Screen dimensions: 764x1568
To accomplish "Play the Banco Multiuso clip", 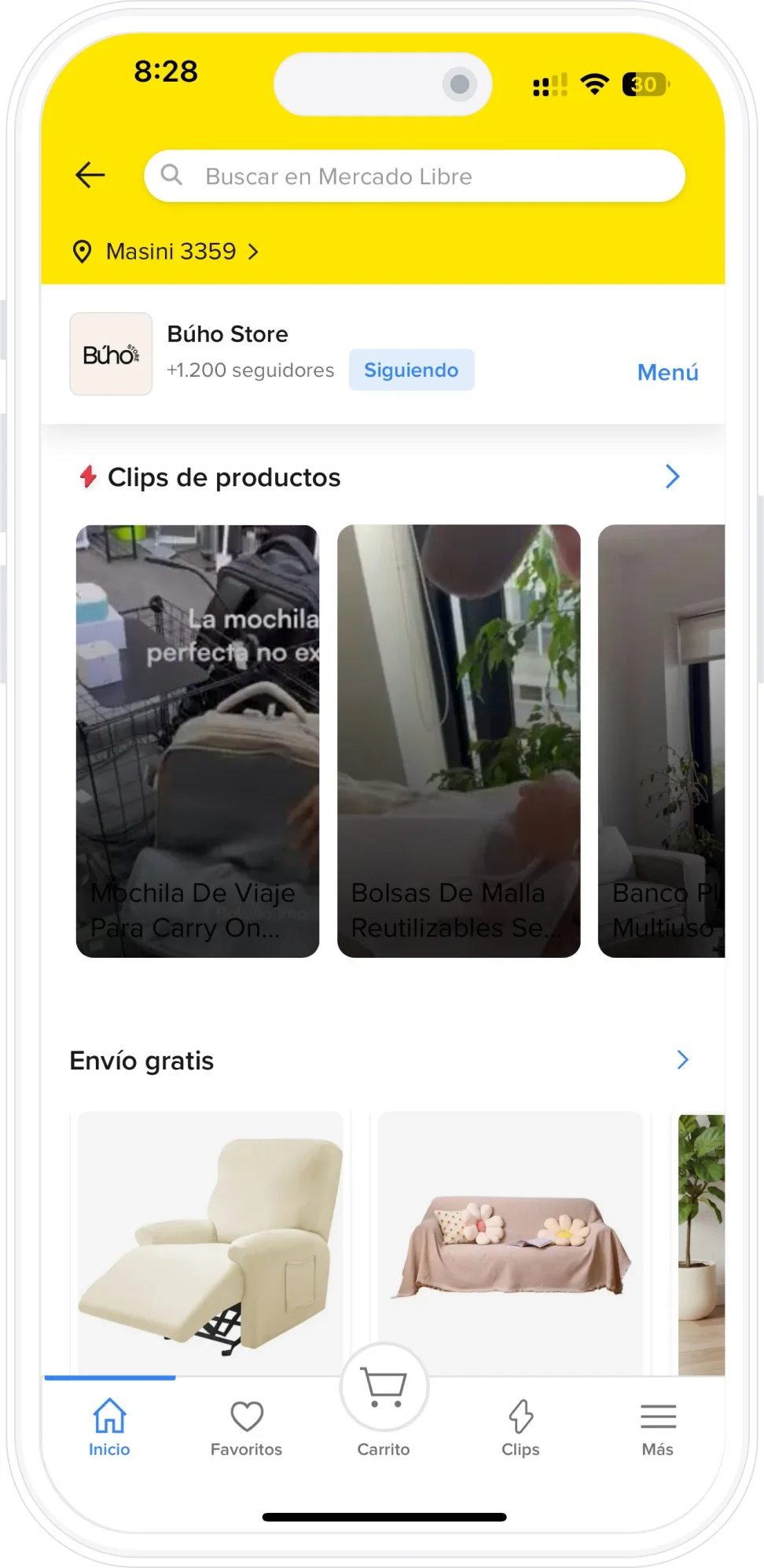I will (x=661, y=740).
